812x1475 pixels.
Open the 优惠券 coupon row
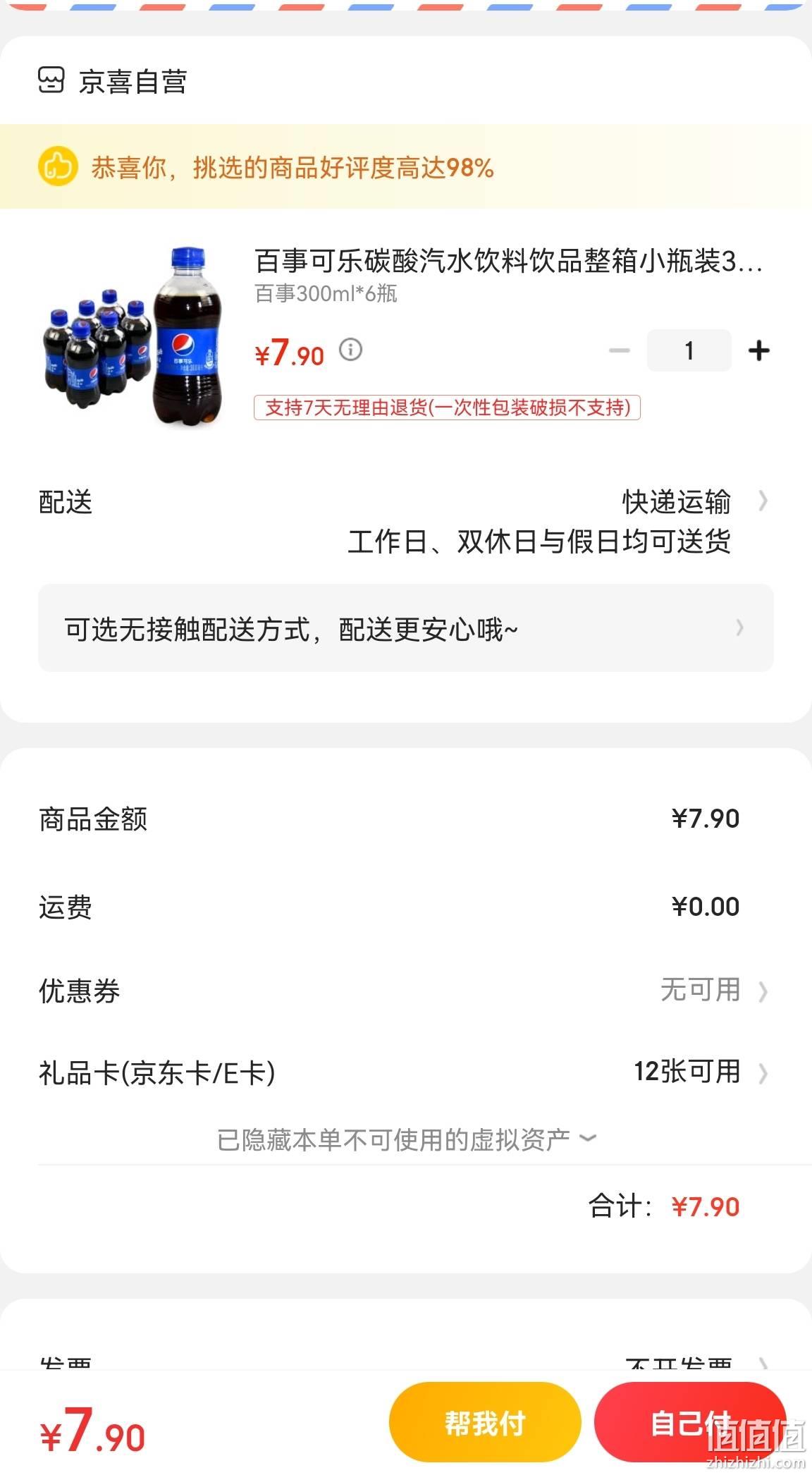coord(405,991)
